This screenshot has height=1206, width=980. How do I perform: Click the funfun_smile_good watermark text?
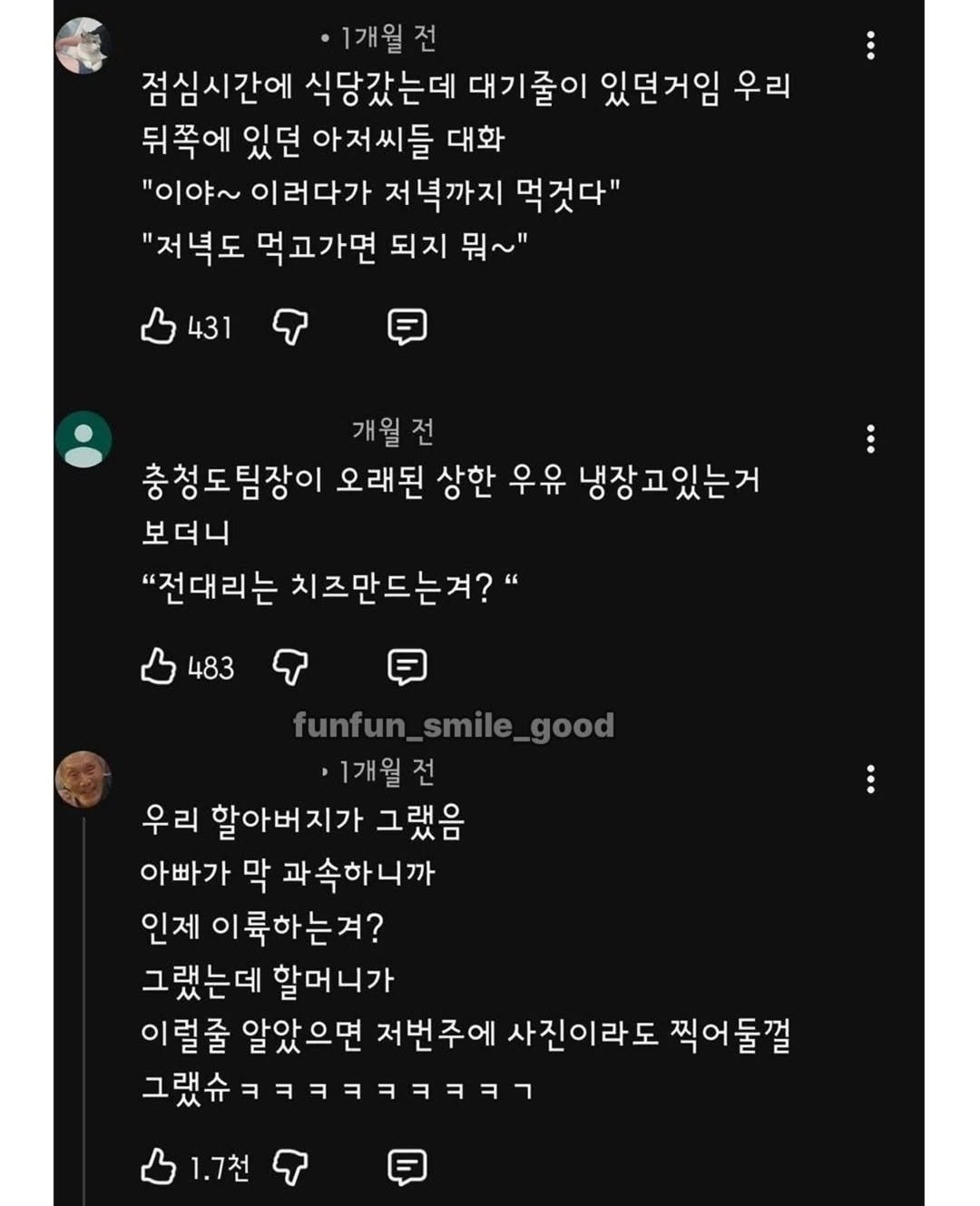coord(454,725)
